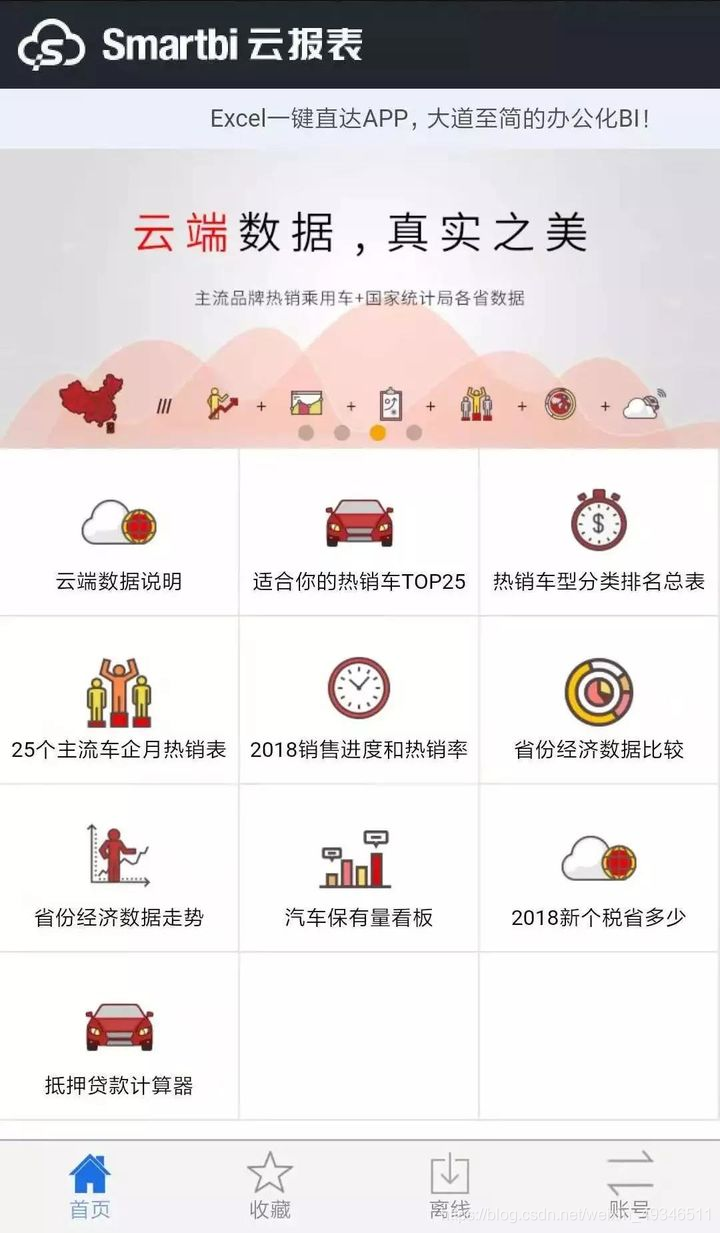Switch to the 收藏 tab
Screen dimensions: 720x1233
270,1187
